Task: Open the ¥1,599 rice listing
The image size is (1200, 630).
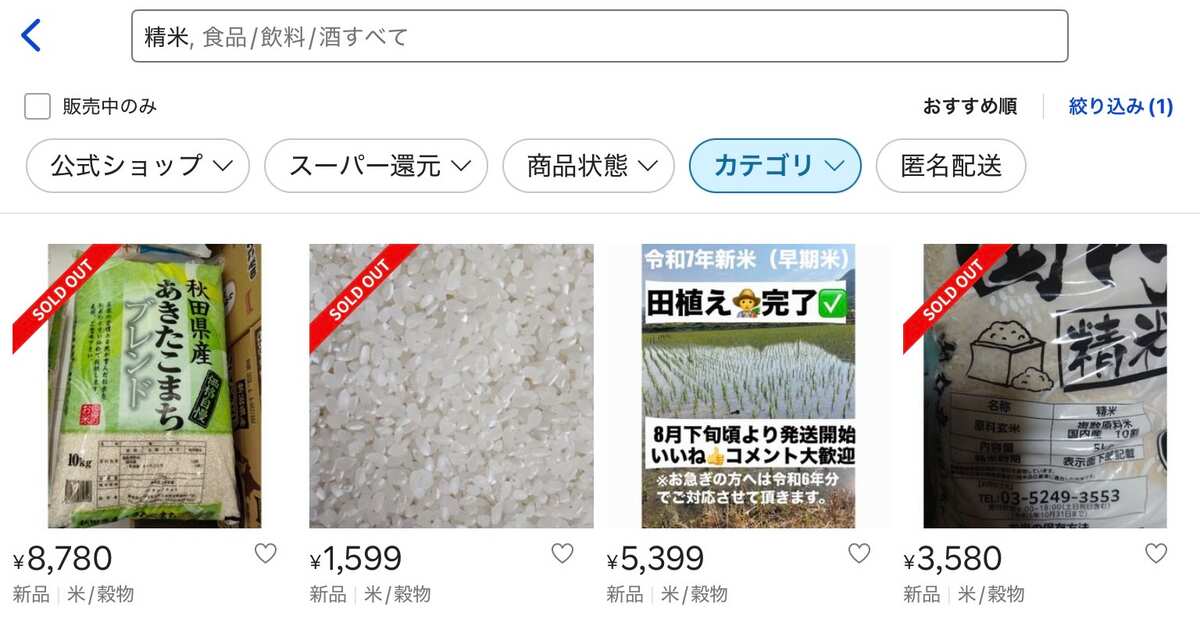Action: (x=451, y=386)
